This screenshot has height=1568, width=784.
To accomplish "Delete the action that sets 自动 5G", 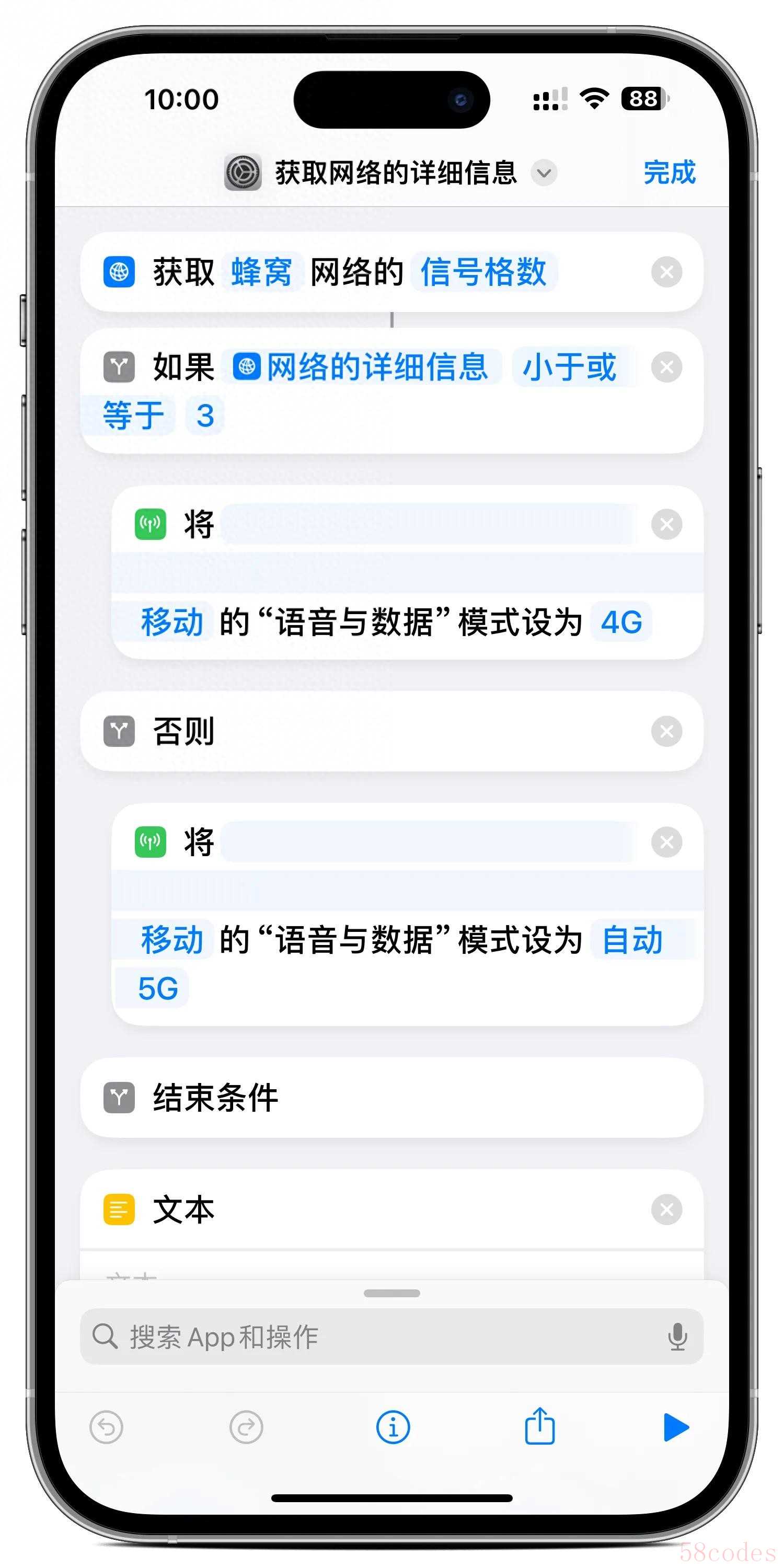I will point(666,843).
